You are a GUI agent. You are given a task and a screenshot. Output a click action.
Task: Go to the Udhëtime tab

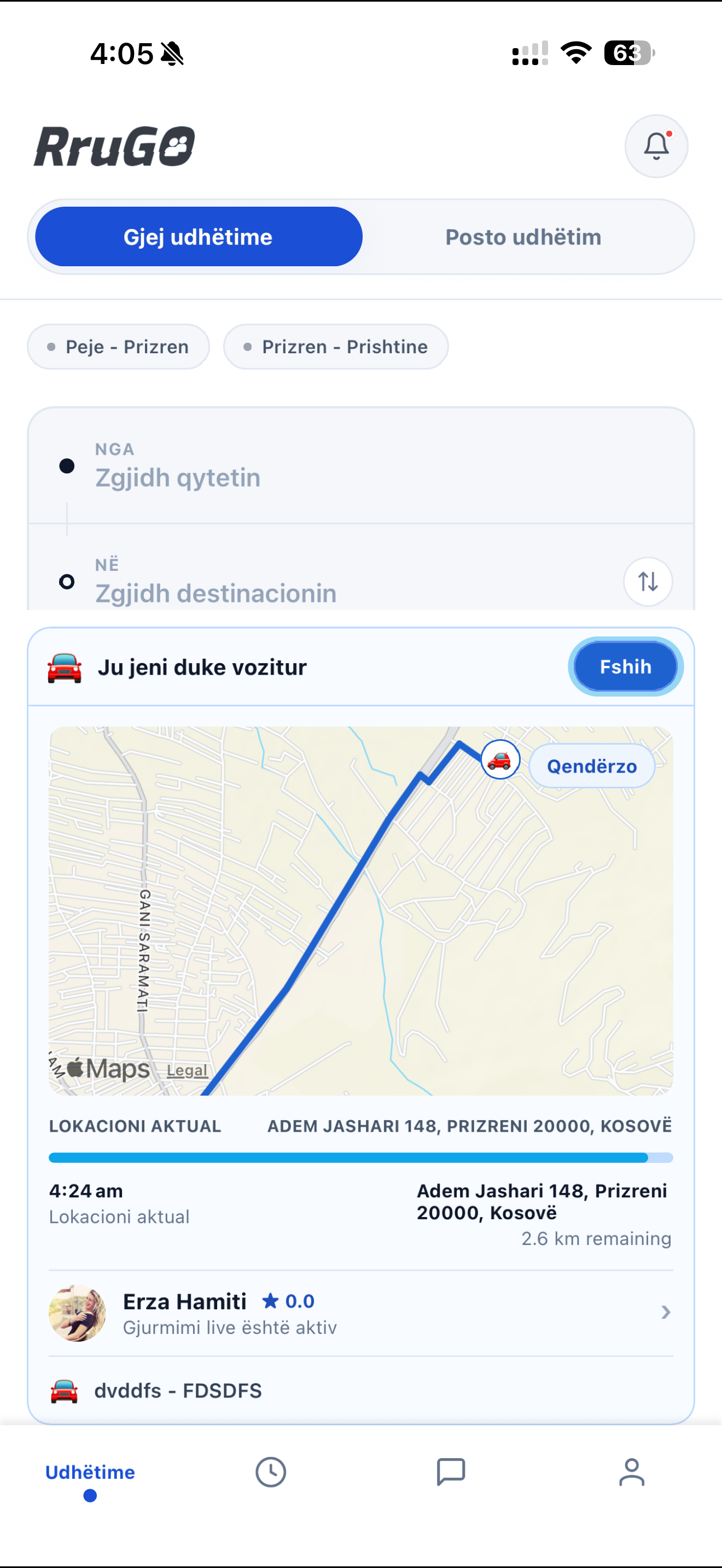pos(90,1473)
